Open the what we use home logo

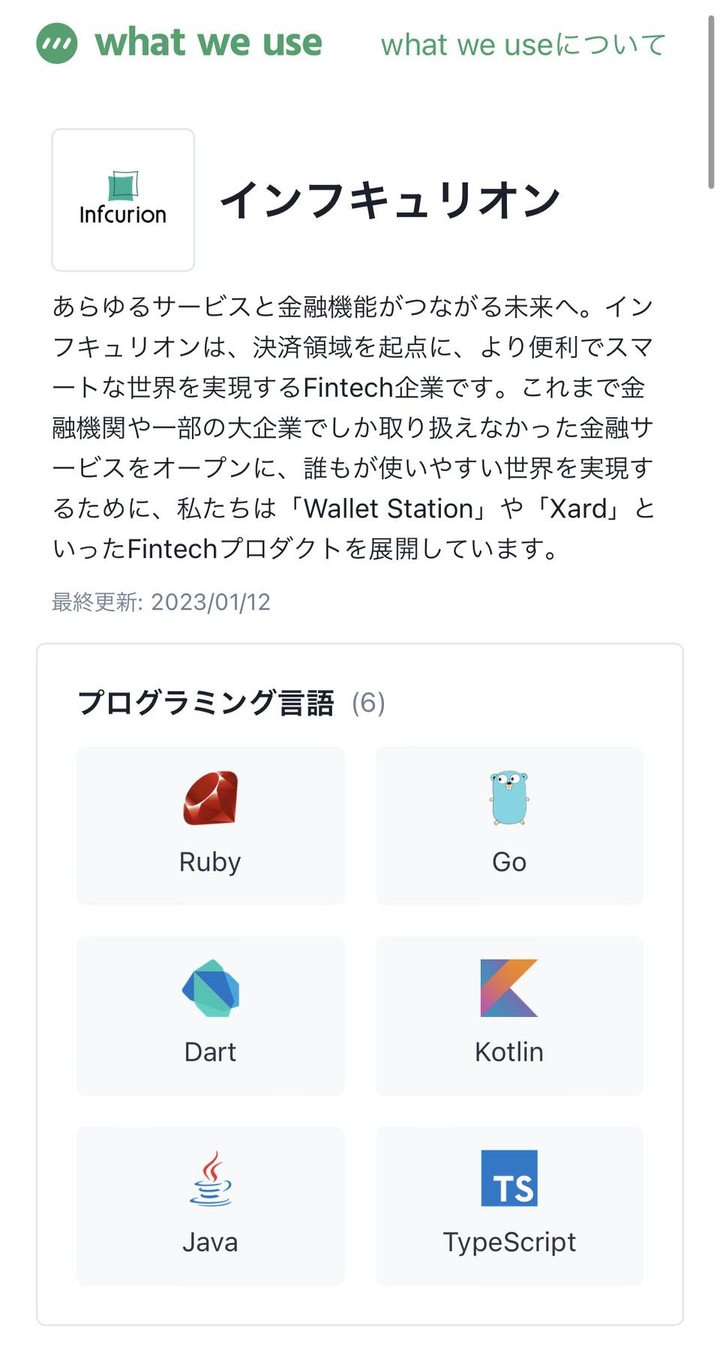(180, 43)
